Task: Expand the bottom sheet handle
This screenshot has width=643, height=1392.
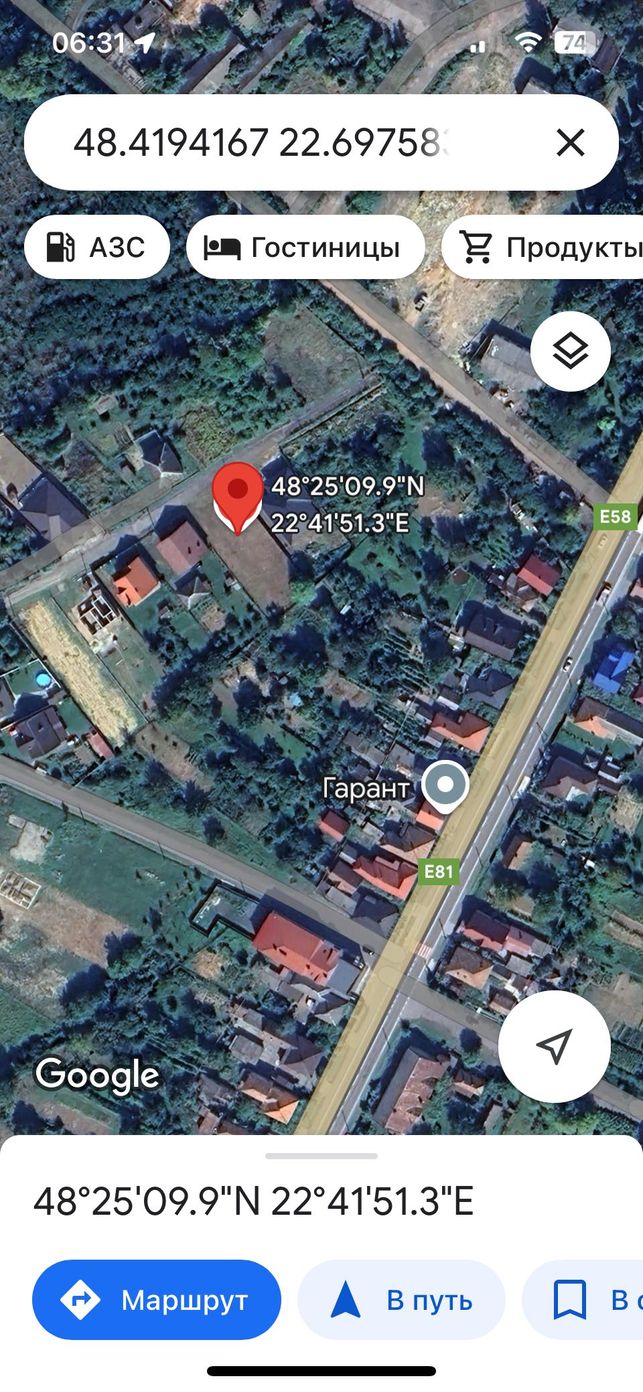Action: (322, 1156)
